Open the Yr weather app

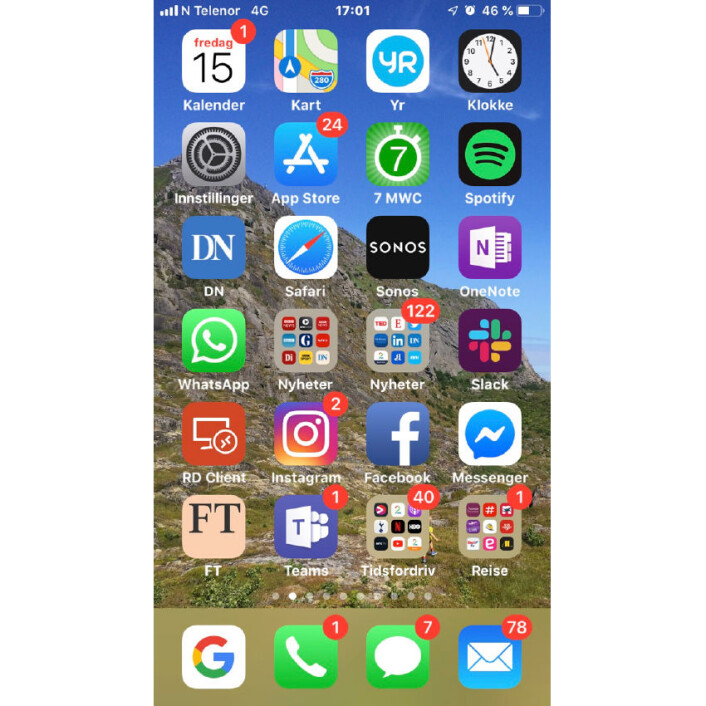tap(398, 61)
